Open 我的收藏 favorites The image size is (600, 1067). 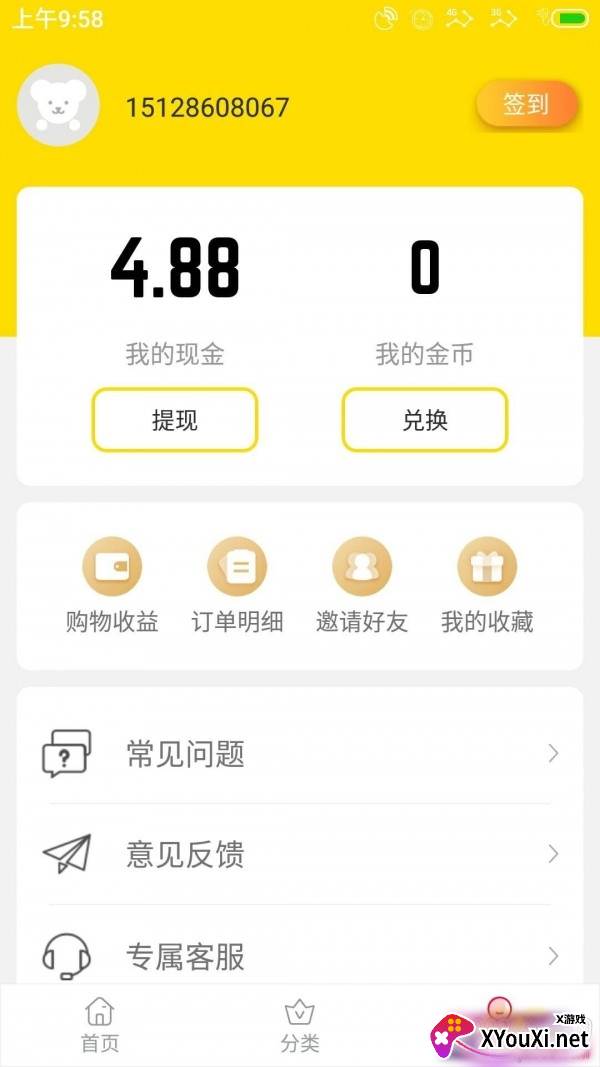coord(487,586)
